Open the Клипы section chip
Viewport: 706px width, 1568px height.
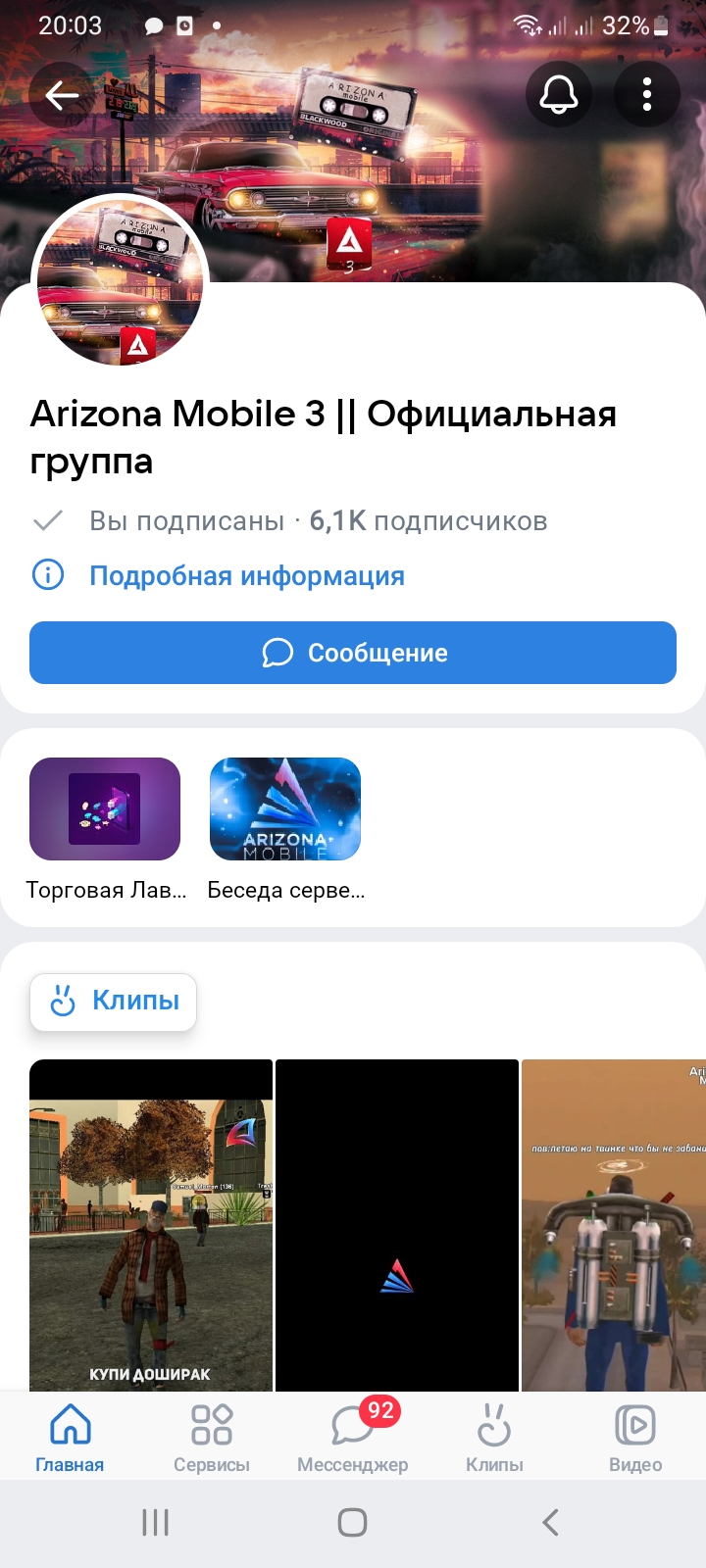[114, 1001]
